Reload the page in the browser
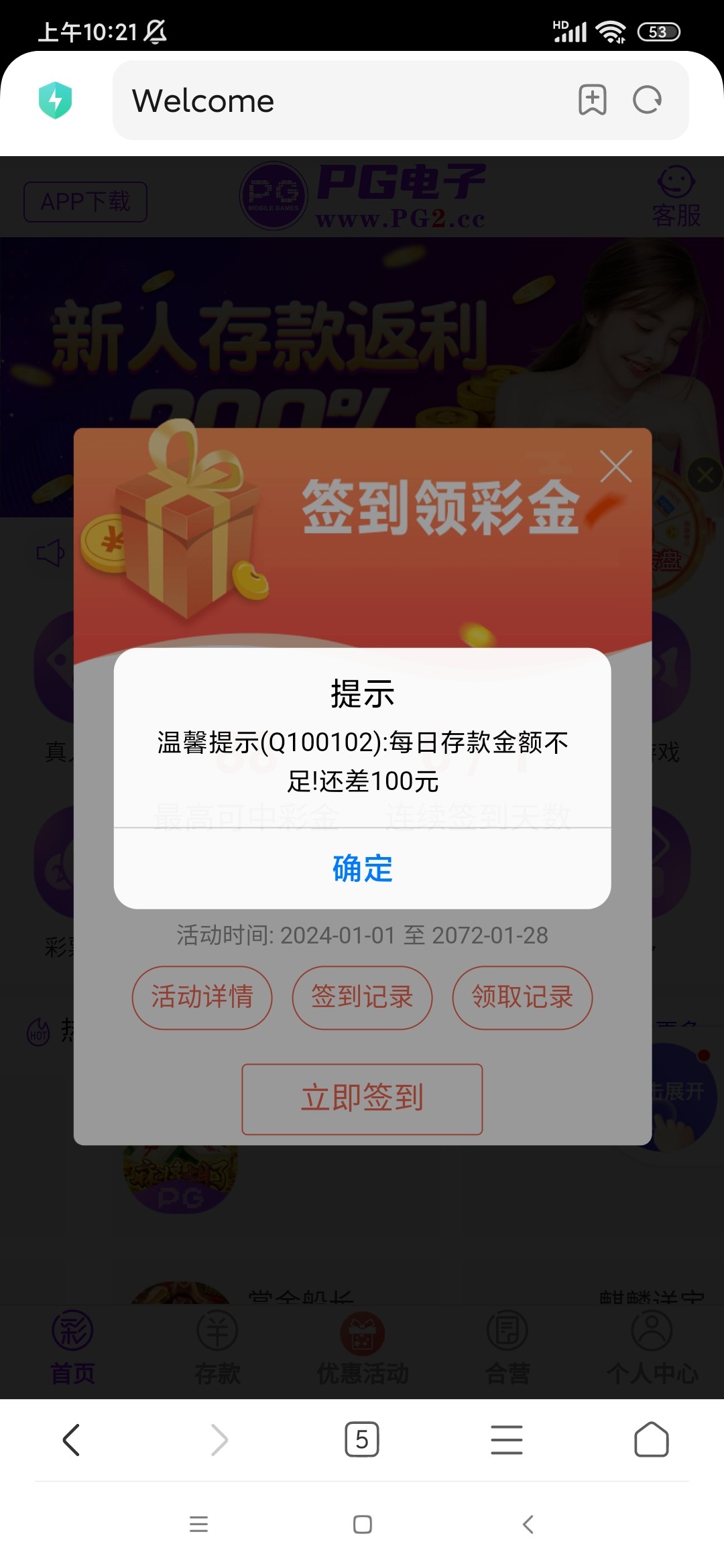Viewport: 724px width, 1568px height. click(647, 101)
